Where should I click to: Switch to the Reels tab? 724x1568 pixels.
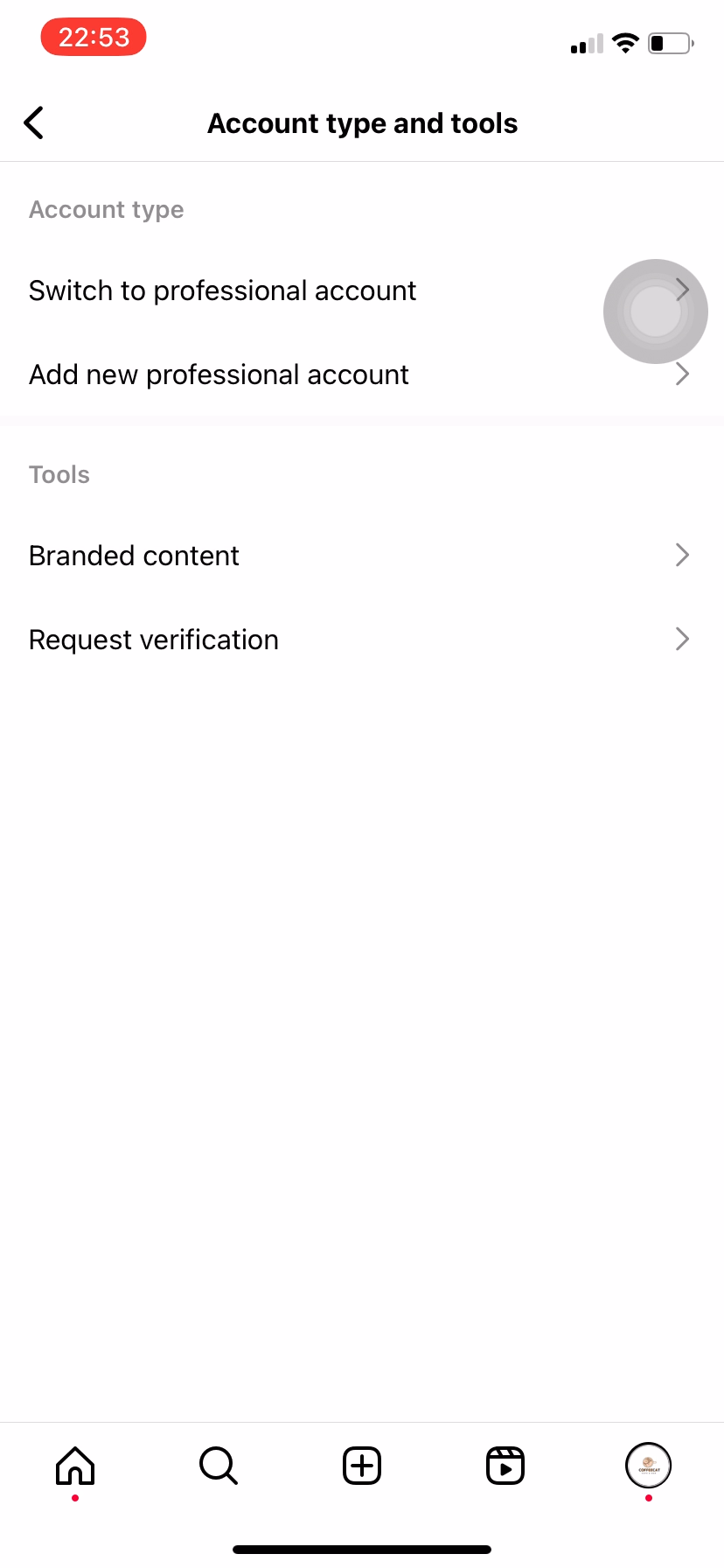pos(505,1466)
